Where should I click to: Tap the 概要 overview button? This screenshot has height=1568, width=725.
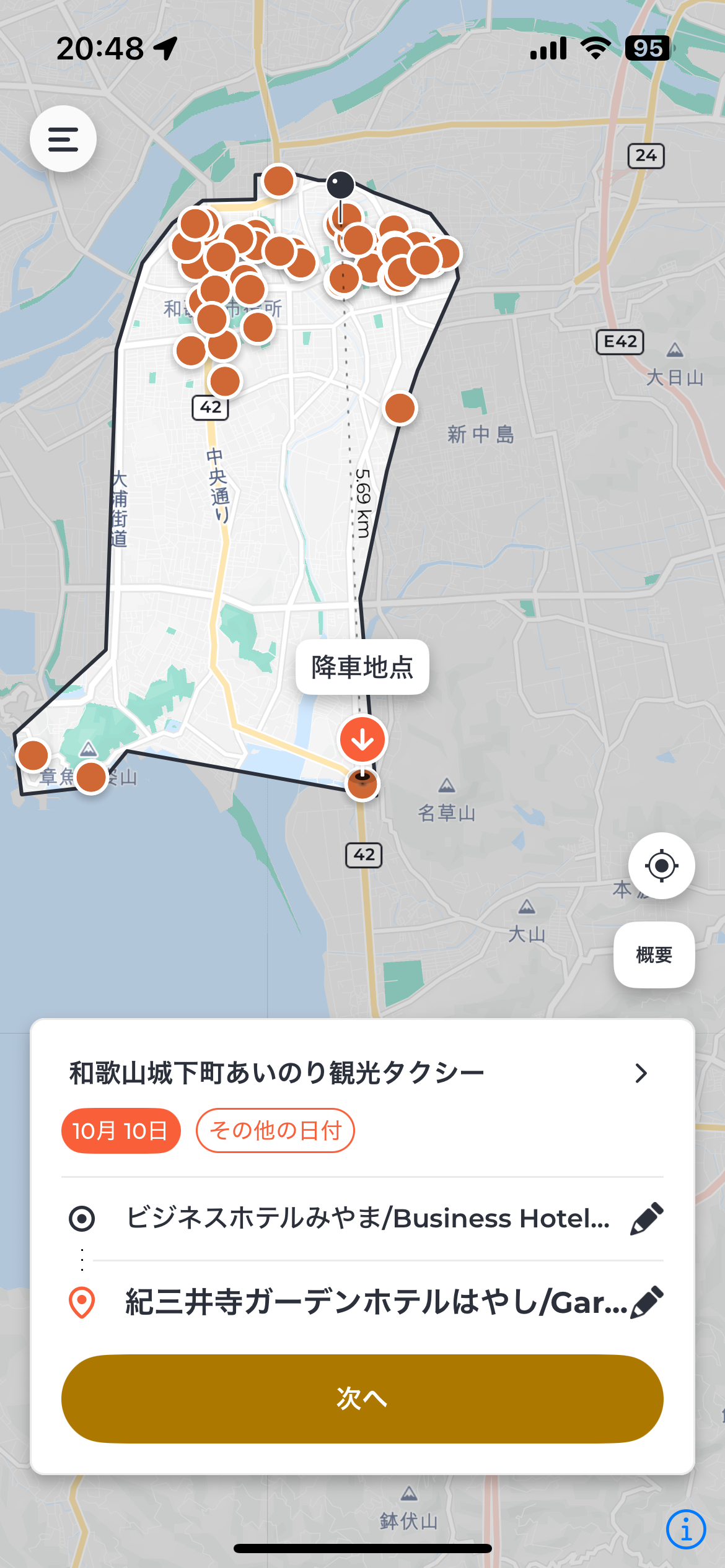pyautogui.click(x=654, y=954)
